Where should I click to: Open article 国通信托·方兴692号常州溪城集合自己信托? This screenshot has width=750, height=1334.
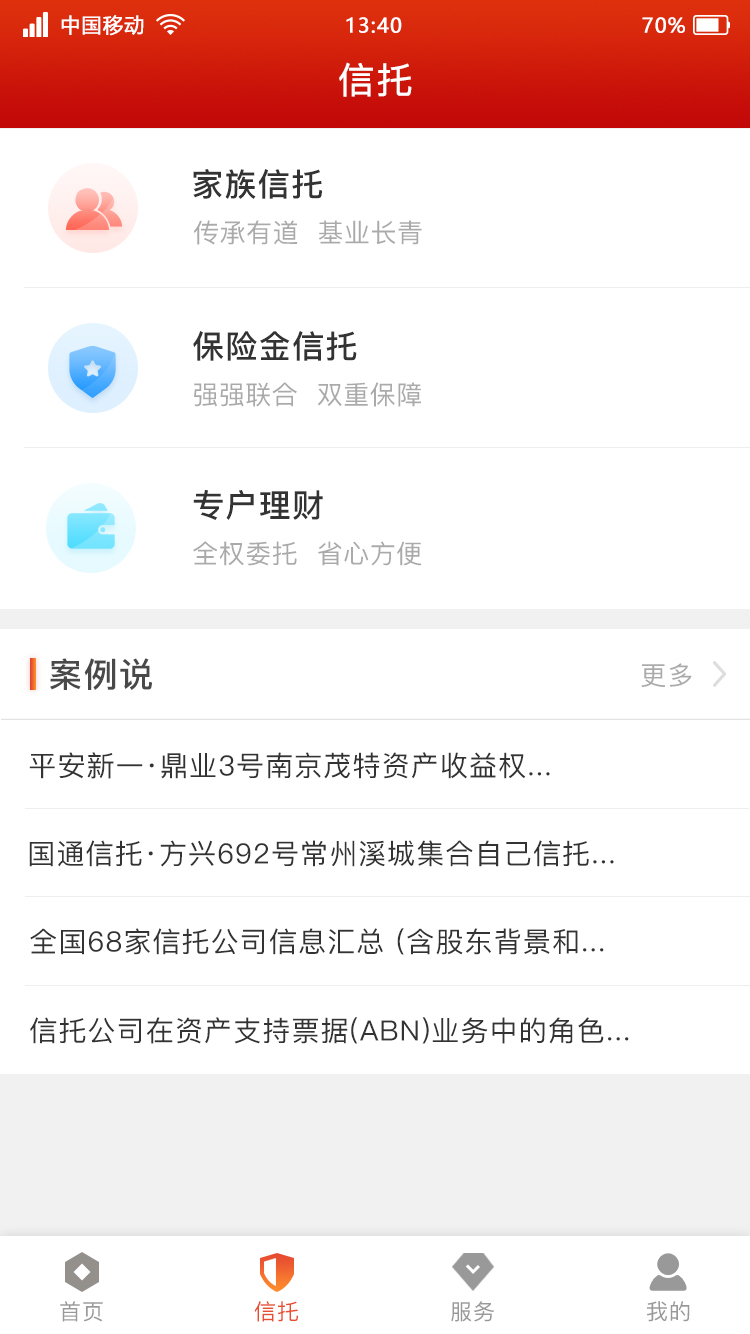375,853
